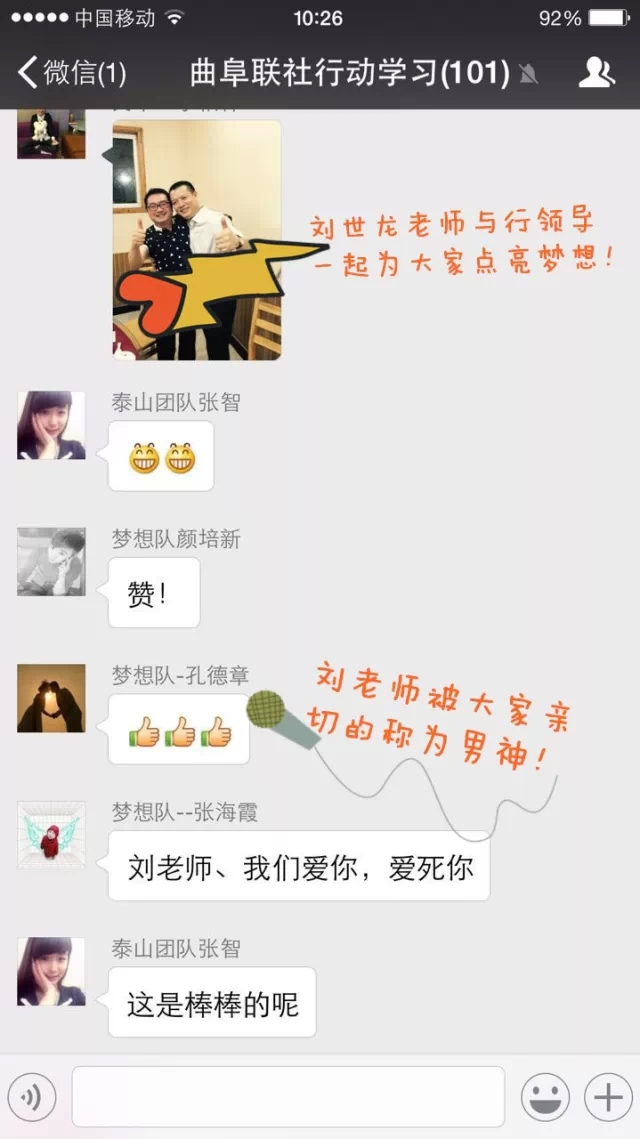Tap 梦想队--张海霞's avatar
640x1139 pixels.
point(51,834)
